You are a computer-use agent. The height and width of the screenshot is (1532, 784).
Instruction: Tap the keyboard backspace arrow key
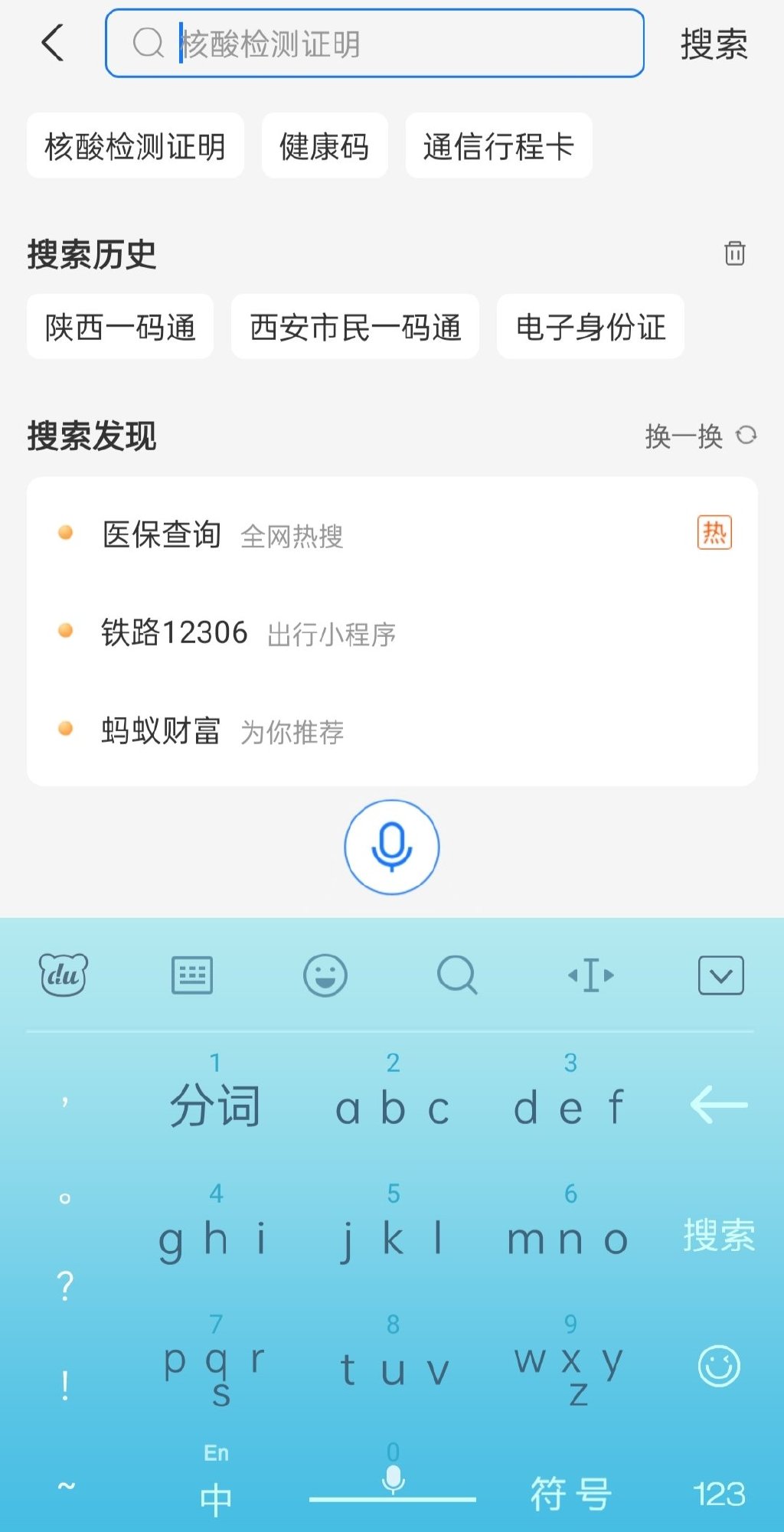[x=718, y=1105]
